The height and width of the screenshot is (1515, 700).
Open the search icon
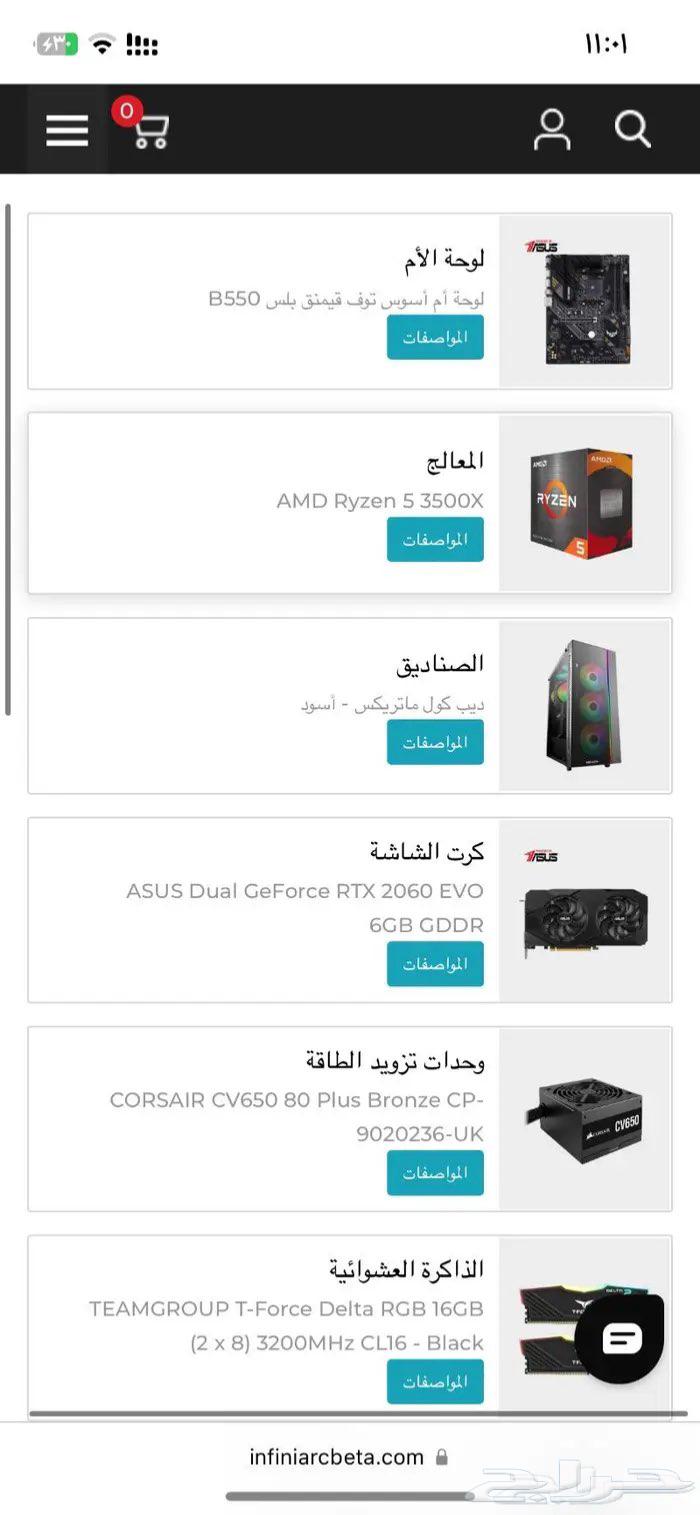click(x=632, y=130)
